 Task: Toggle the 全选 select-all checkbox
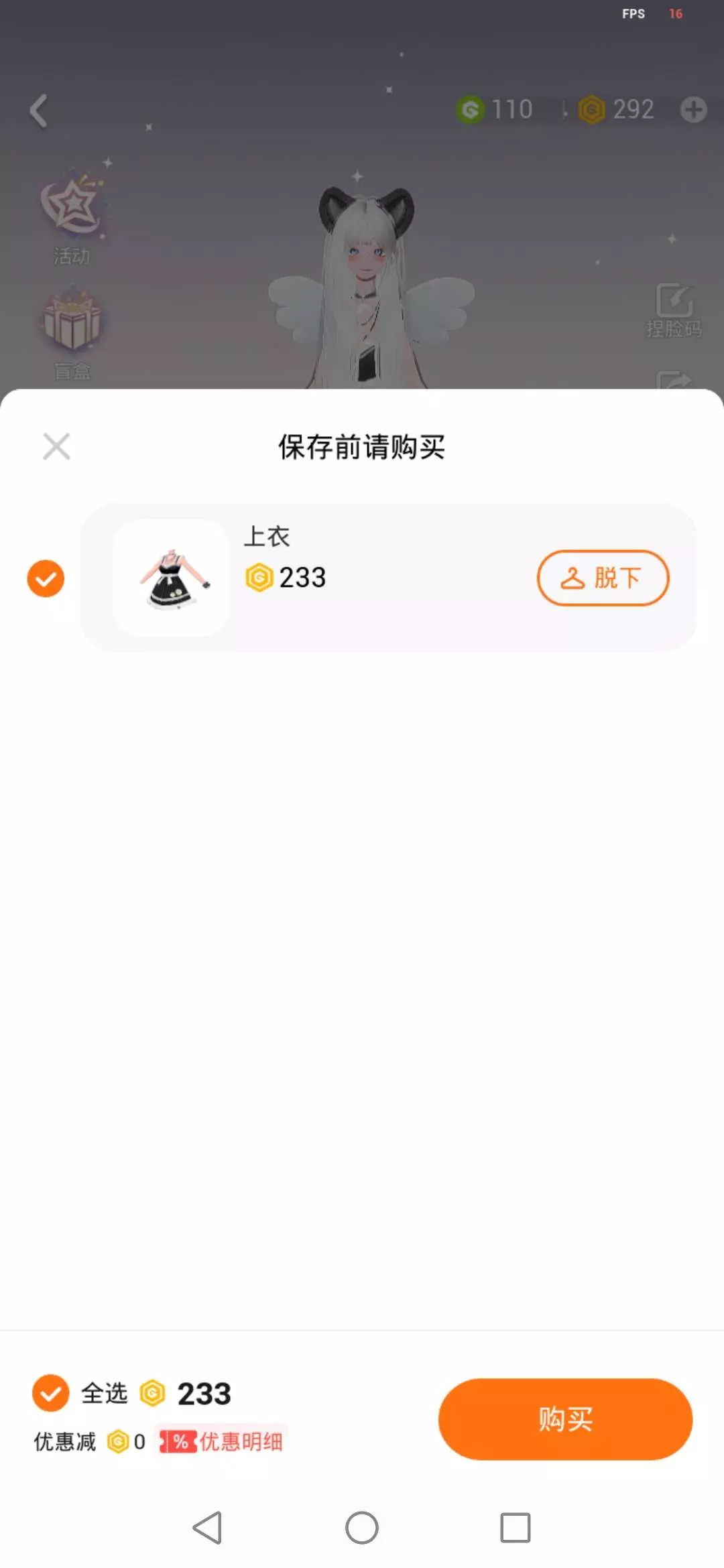tap(51, 1393)
